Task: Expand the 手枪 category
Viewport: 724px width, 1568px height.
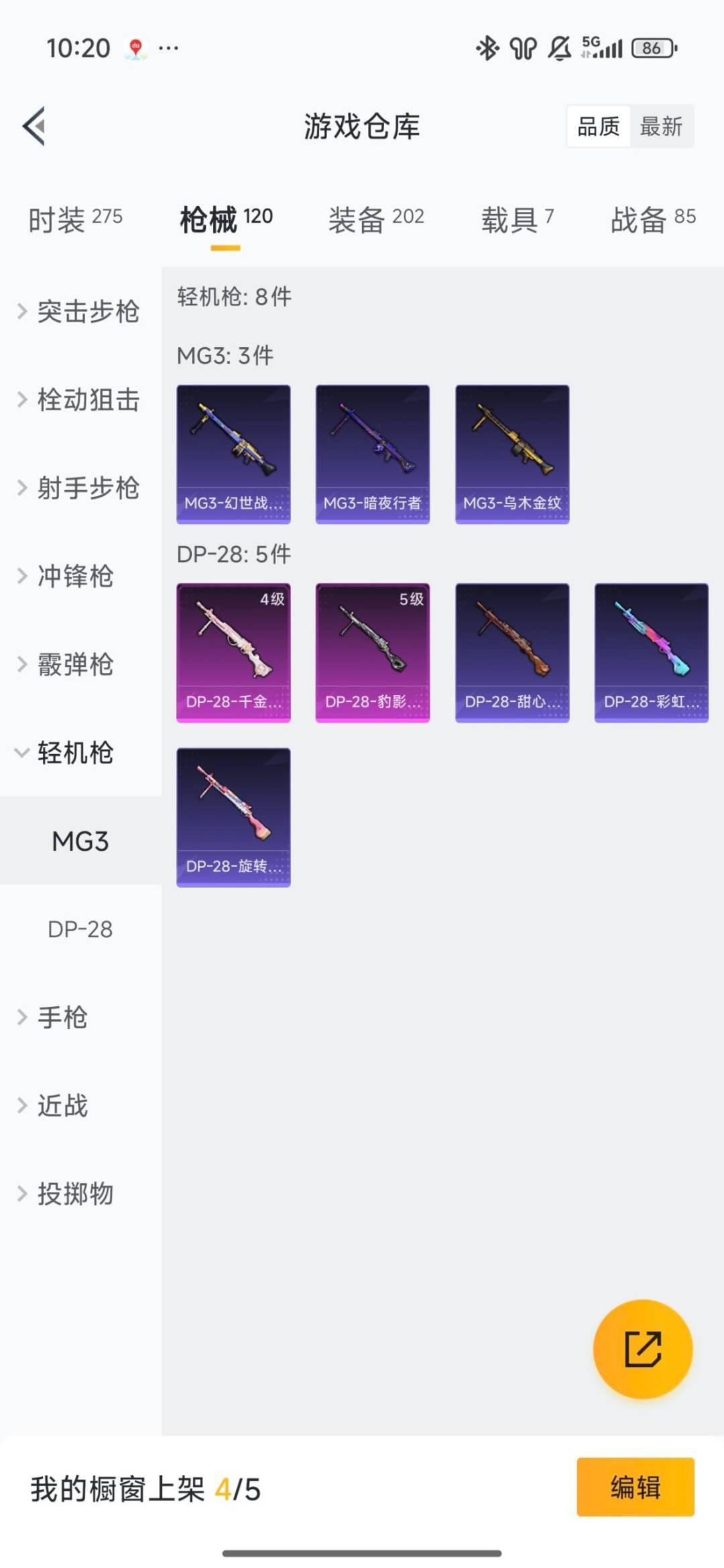Action: click(64, 1018)
